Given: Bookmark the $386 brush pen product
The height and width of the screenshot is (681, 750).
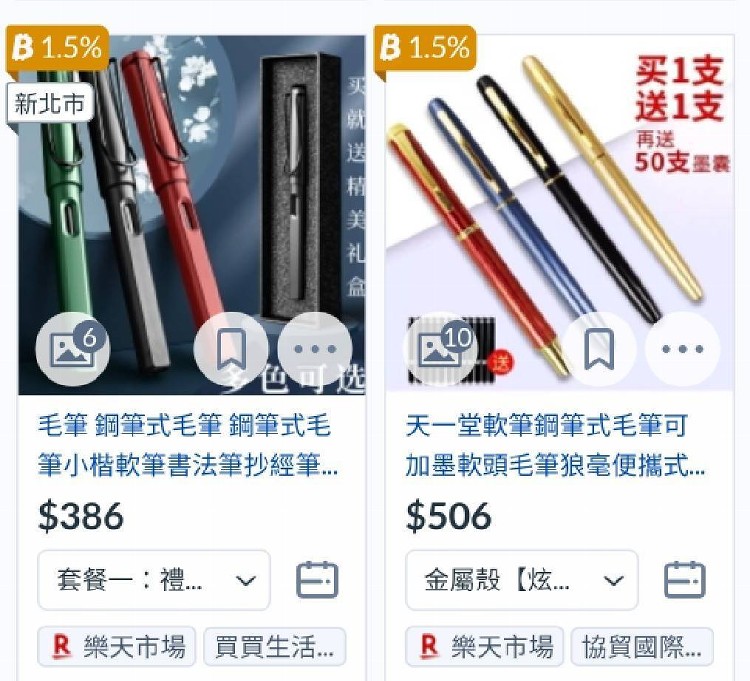Looking at the screenshot, I should pos(231,349).
